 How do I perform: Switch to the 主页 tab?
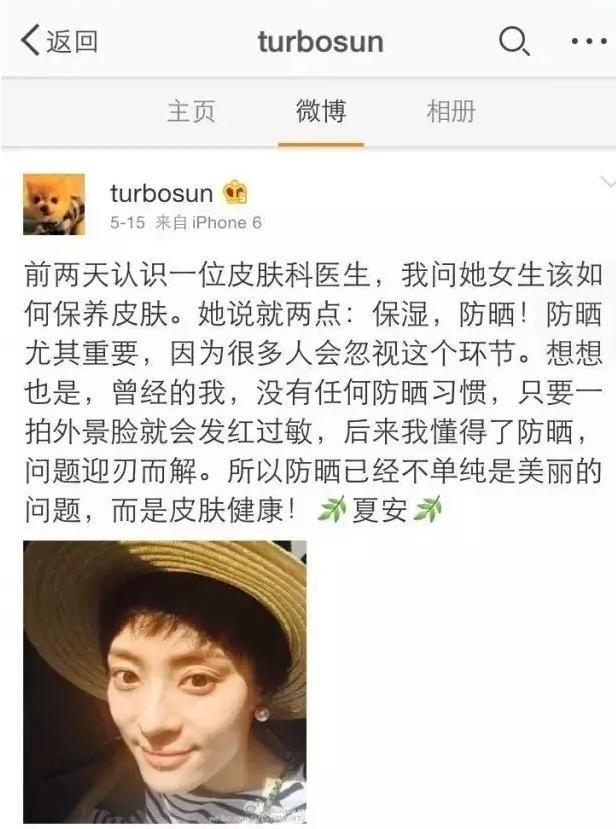pos(190,111)
